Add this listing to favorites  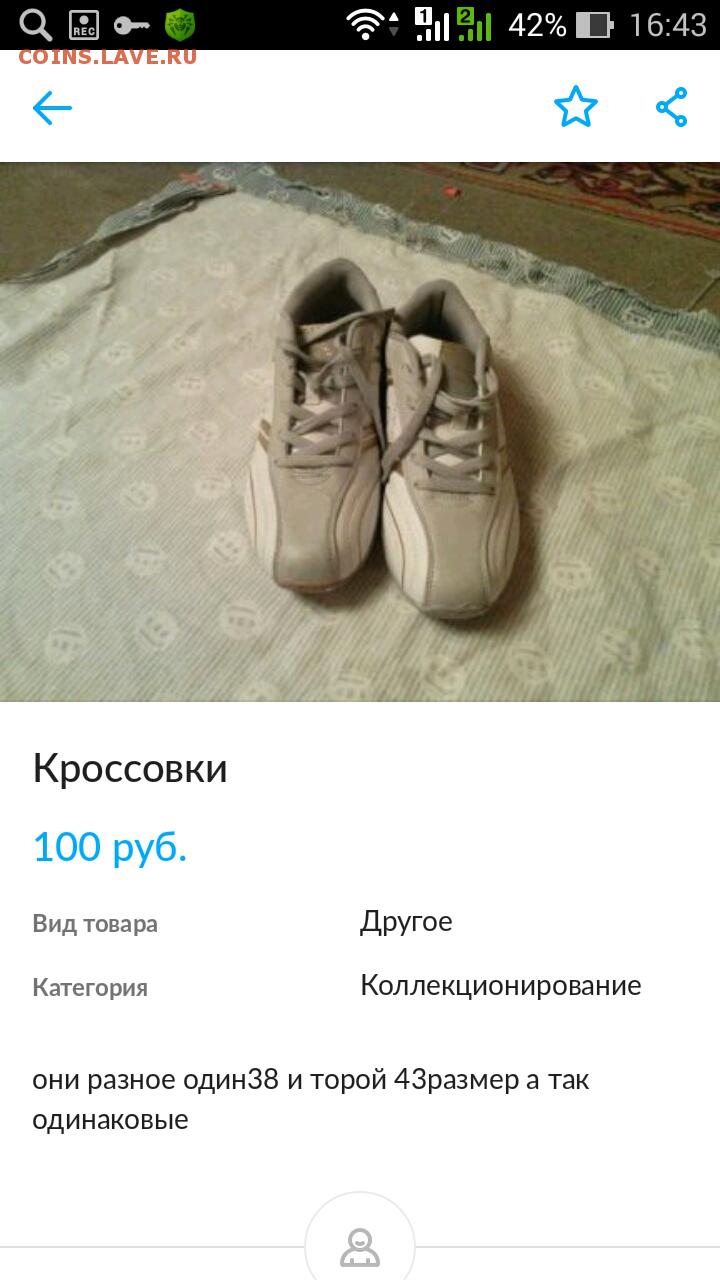coord(575,107)
